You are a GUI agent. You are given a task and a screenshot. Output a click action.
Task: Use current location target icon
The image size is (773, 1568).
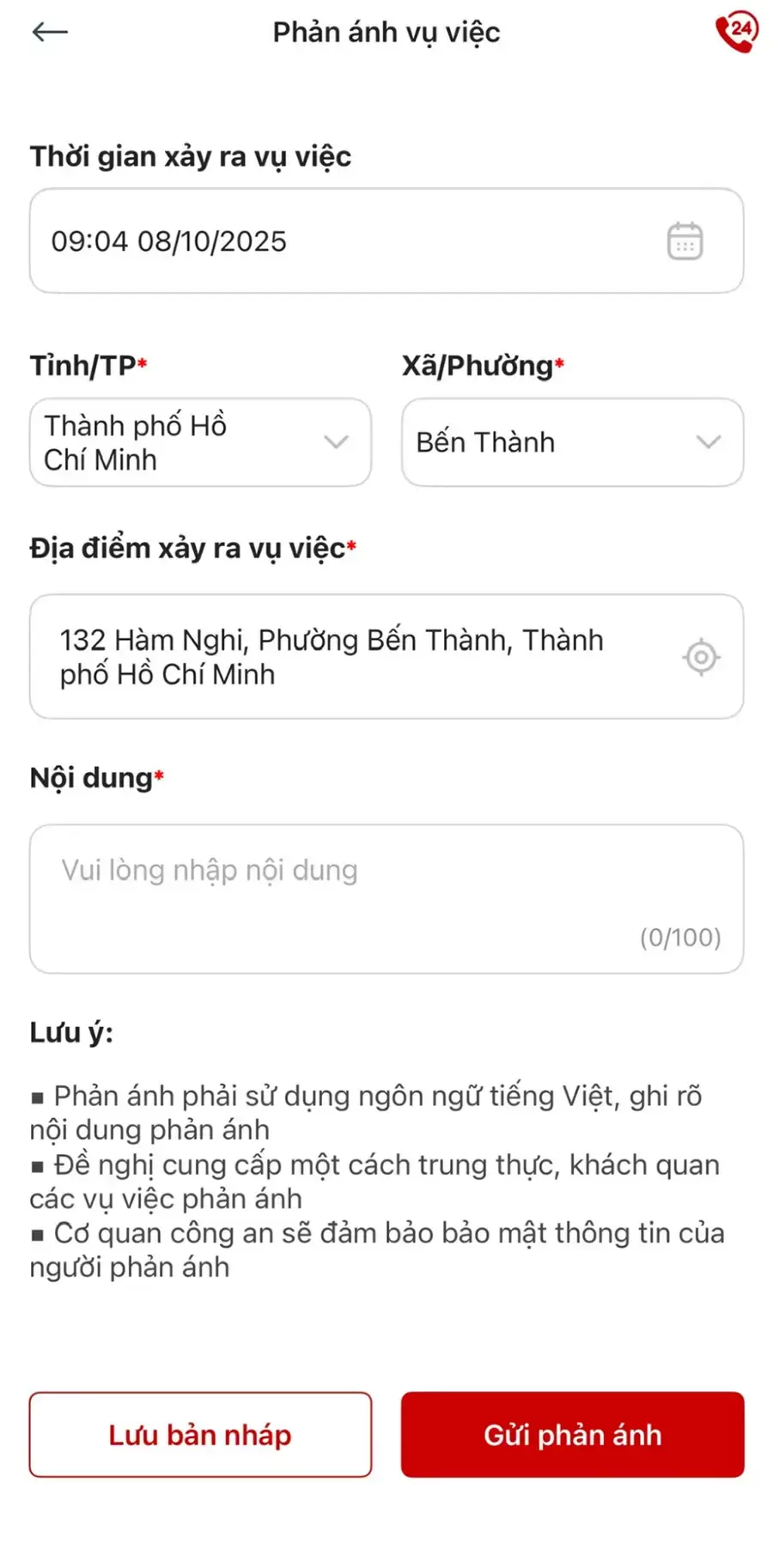[701, 658]
